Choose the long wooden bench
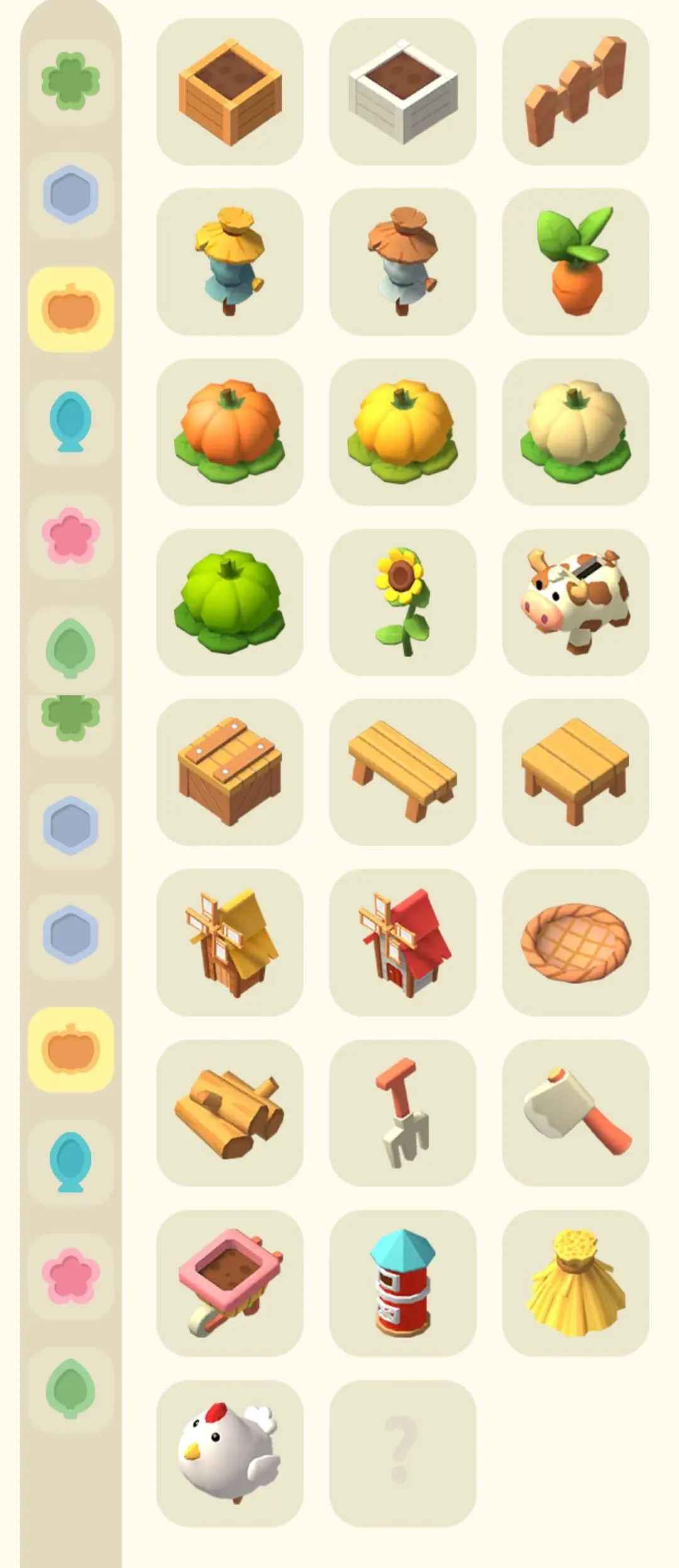 point(402,772)
